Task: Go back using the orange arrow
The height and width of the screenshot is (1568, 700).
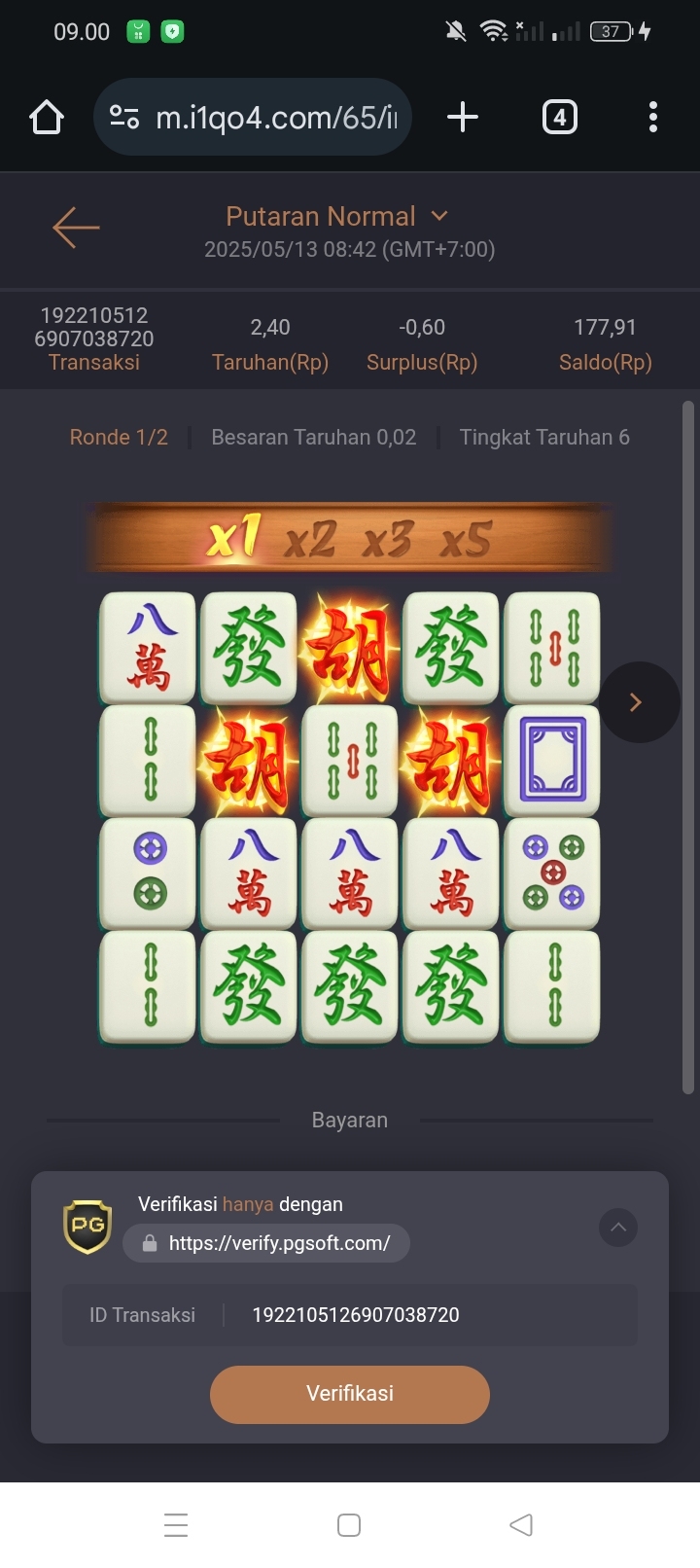Action: 76,228
